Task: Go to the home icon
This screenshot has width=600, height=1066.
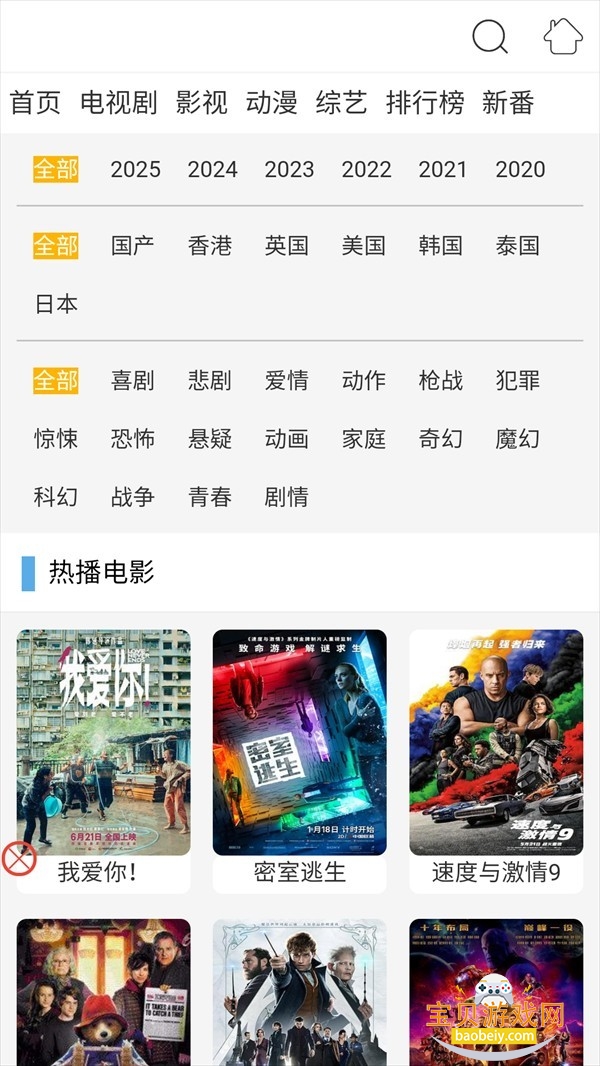Action: (x=563, y=37)
